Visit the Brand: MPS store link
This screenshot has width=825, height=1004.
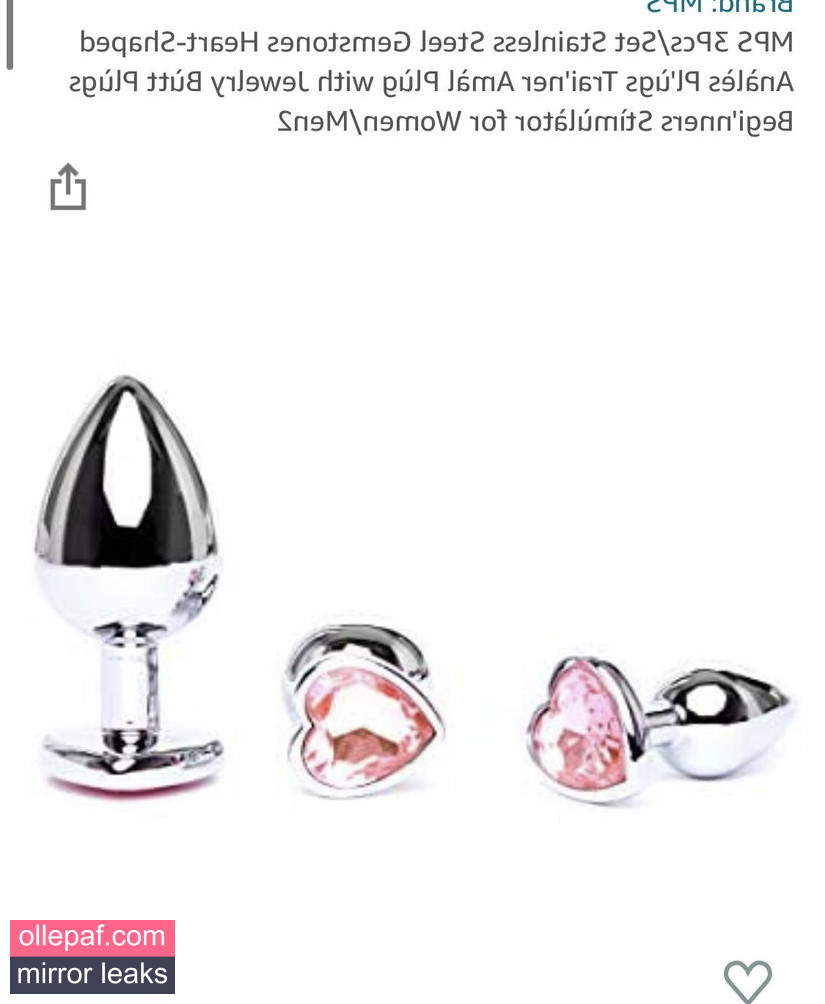click(x=719, y=6)
